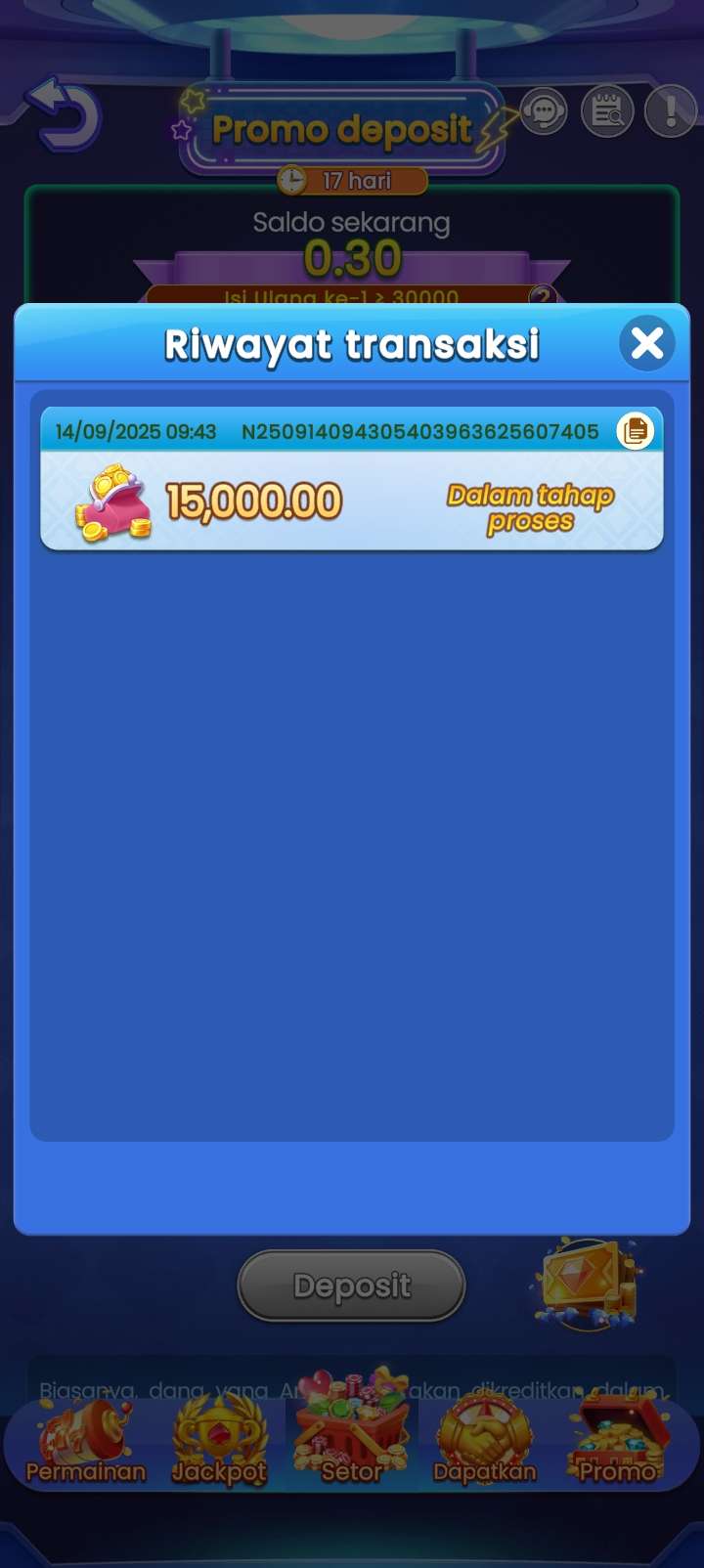
Task: Open the exclamation info icon
Action: (x=671, y=111)
